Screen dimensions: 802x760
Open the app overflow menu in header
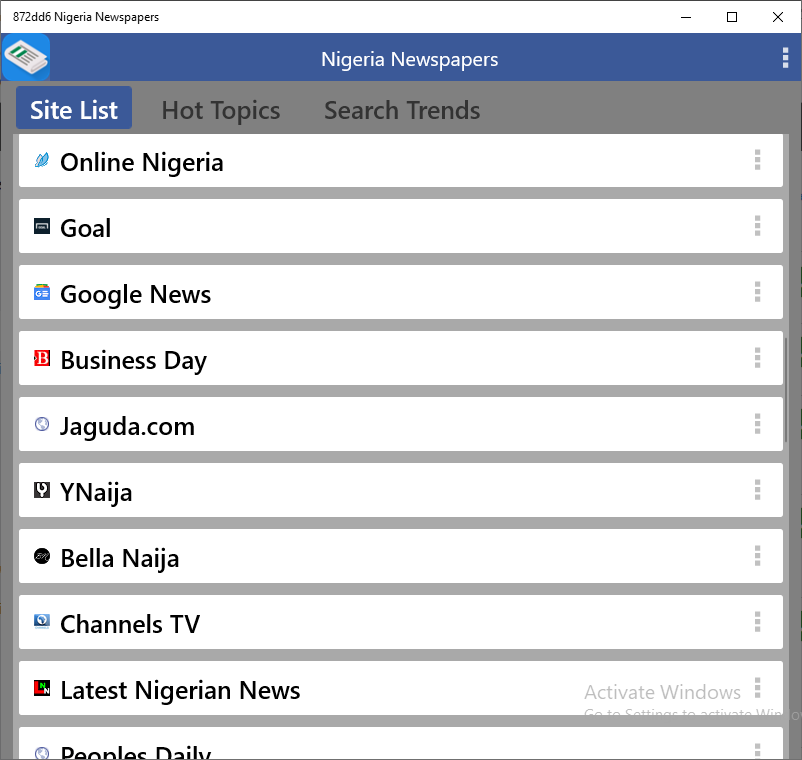tap(785, 59)
